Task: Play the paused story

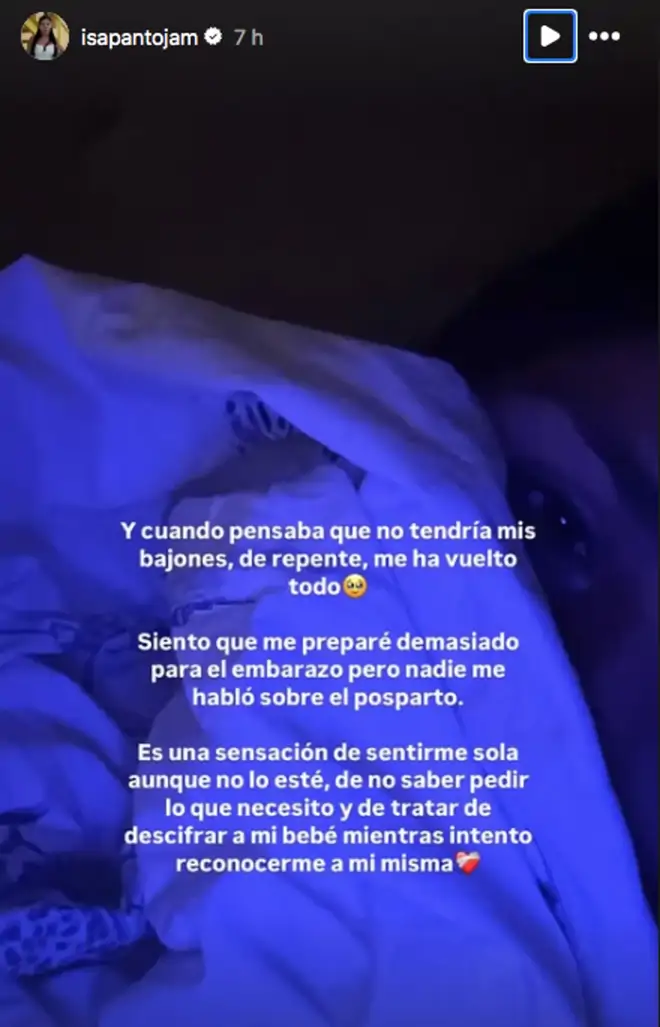Action: coord(549,37)
